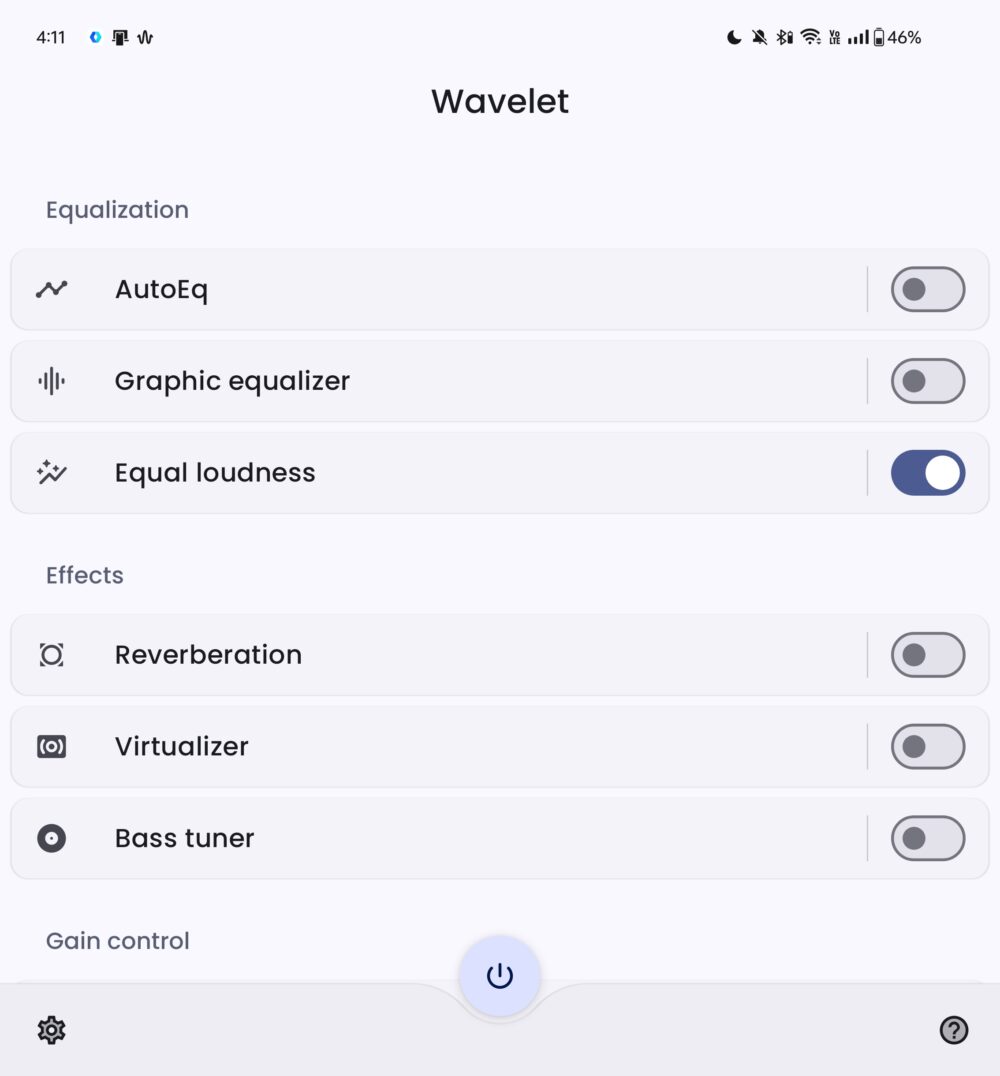Click the Equal loudness sparkle icon

pyautogui.click(x=51, y=472)
